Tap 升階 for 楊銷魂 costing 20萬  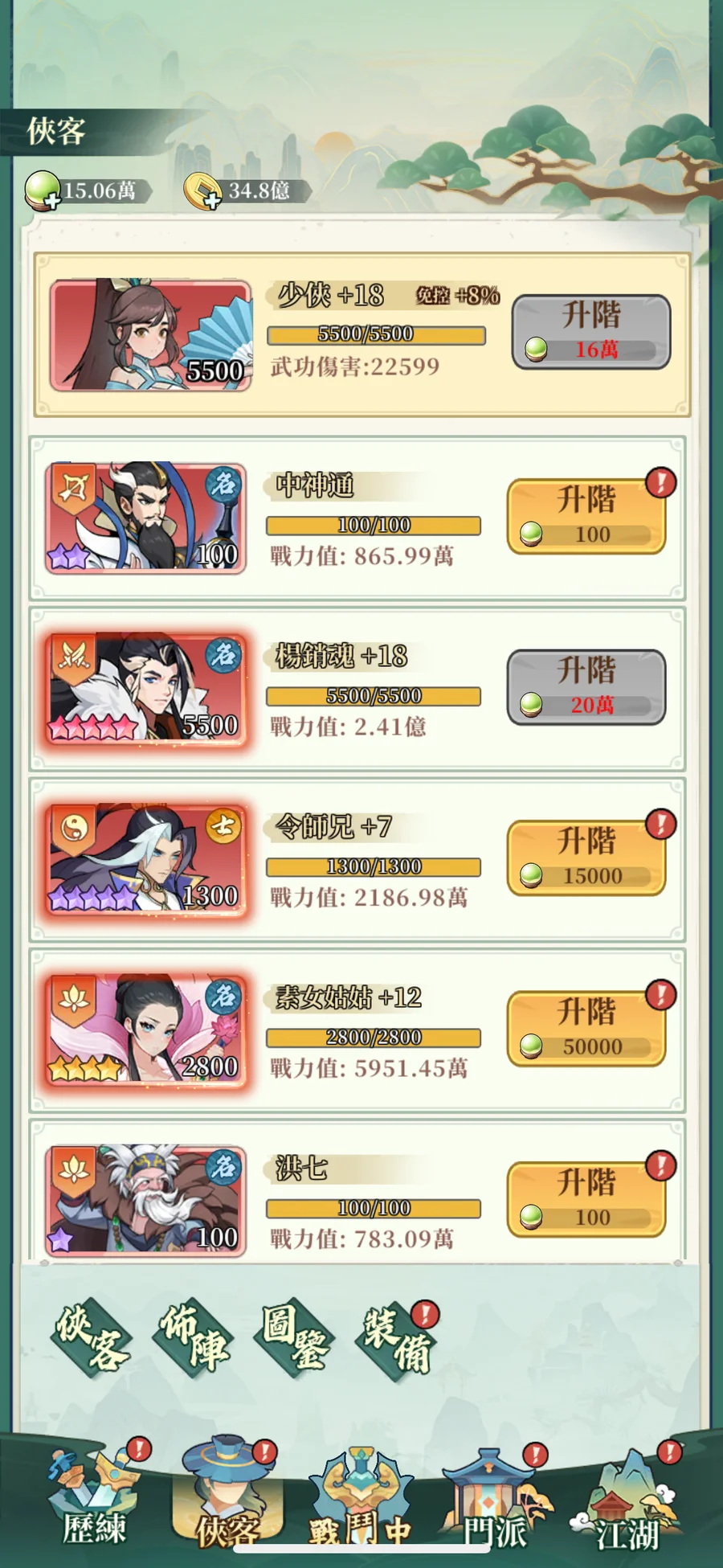(586, 687)
